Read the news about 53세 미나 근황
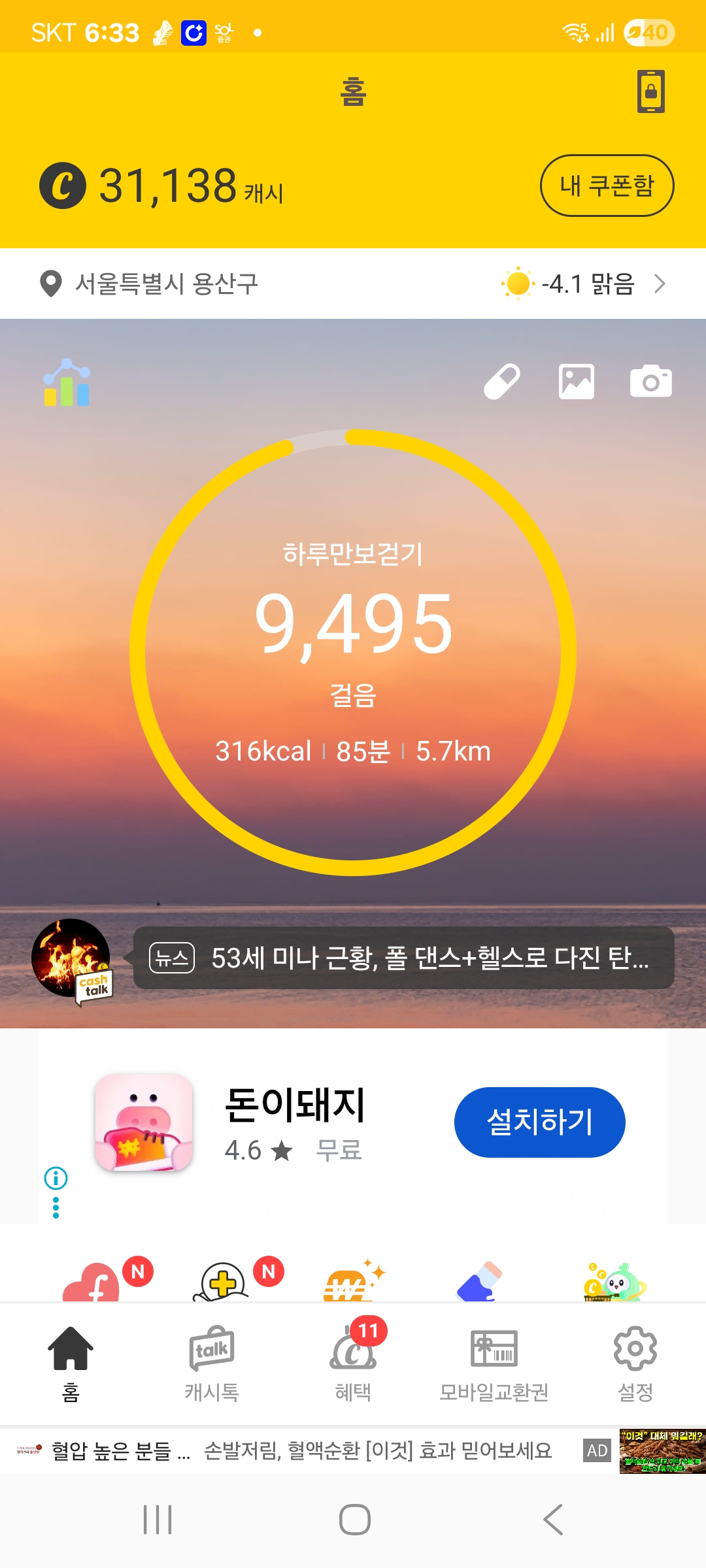The height and width of the screenshot is (1568, 706). click(x=403, y=958)
